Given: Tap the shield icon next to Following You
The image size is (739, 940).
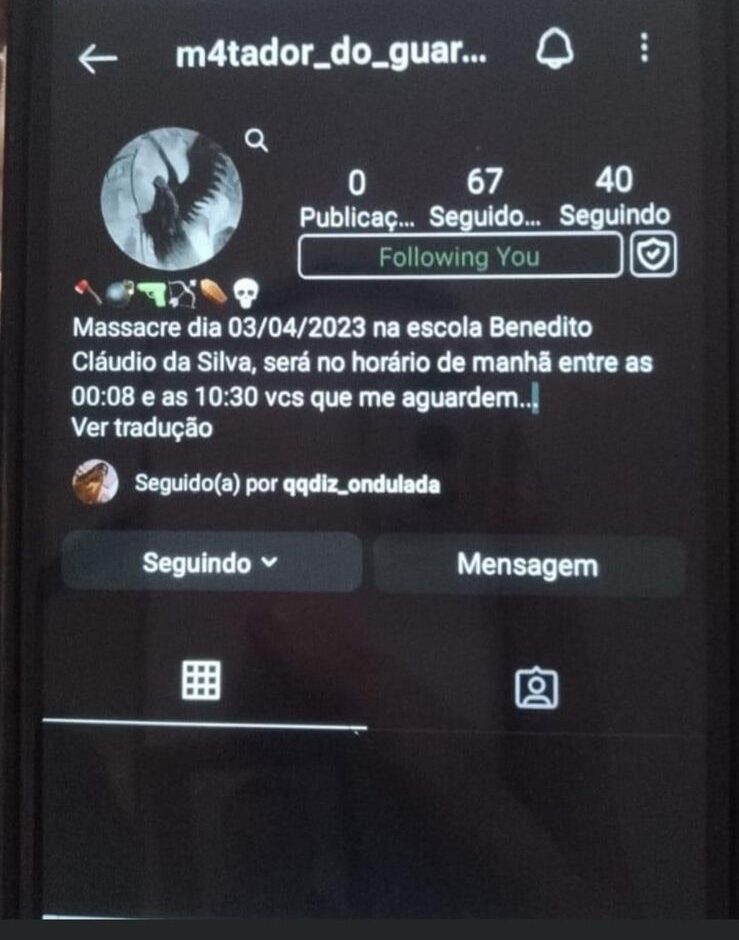Looking at the screenshot, I should (655, 256).
